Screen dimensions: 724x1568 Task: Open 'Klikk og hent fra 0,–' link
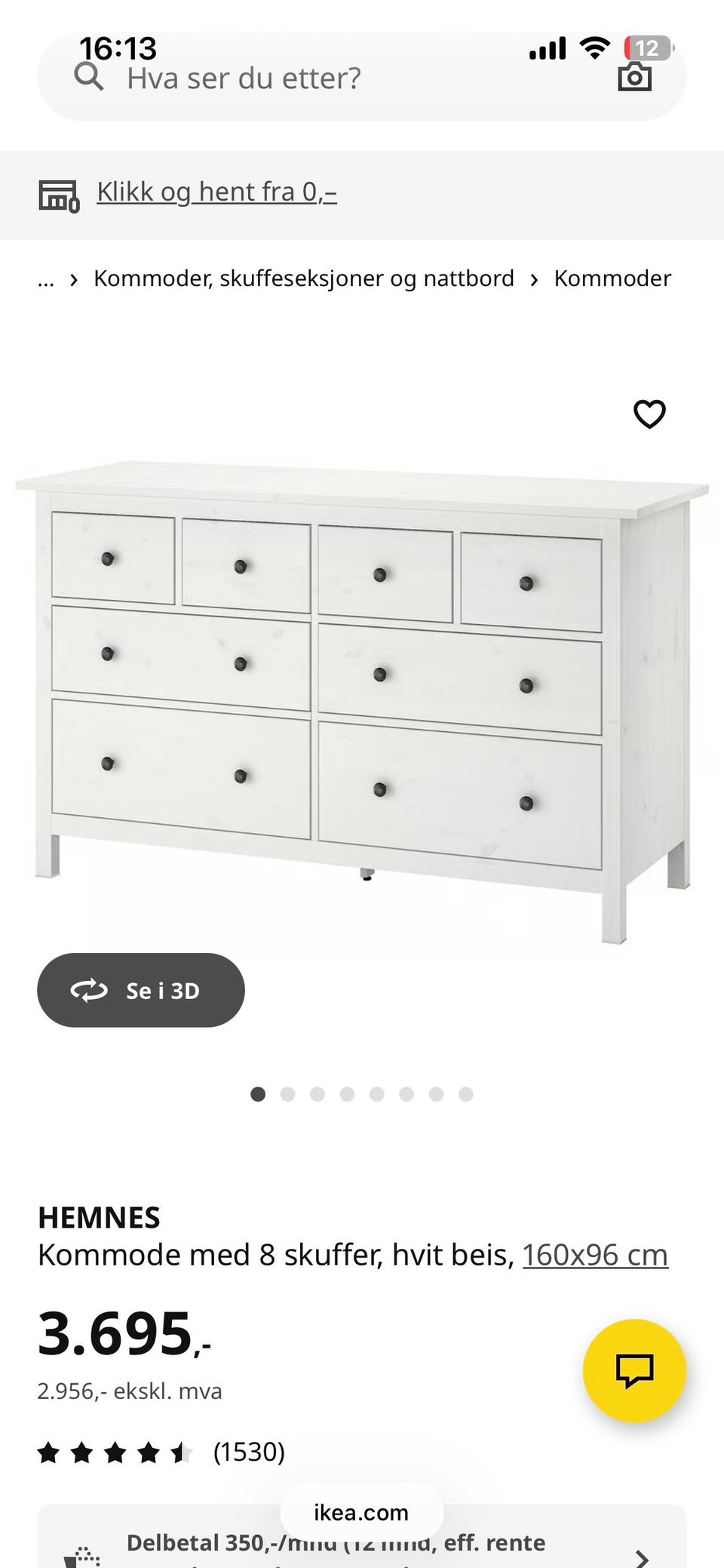click(216, 192)
